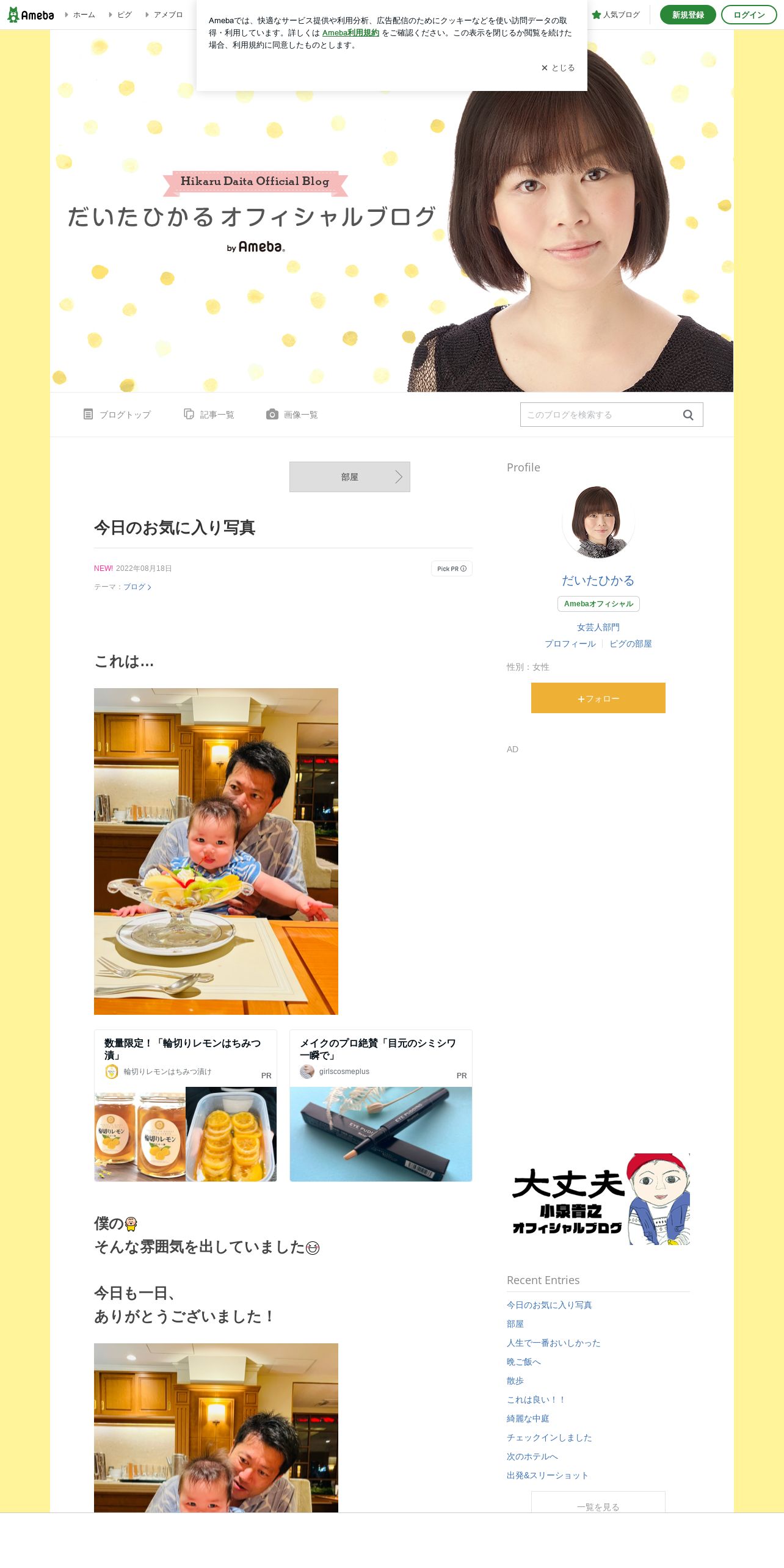Open the プロフィール link
Viewport: 784px width, 1568px height.
tap(570, 644)
